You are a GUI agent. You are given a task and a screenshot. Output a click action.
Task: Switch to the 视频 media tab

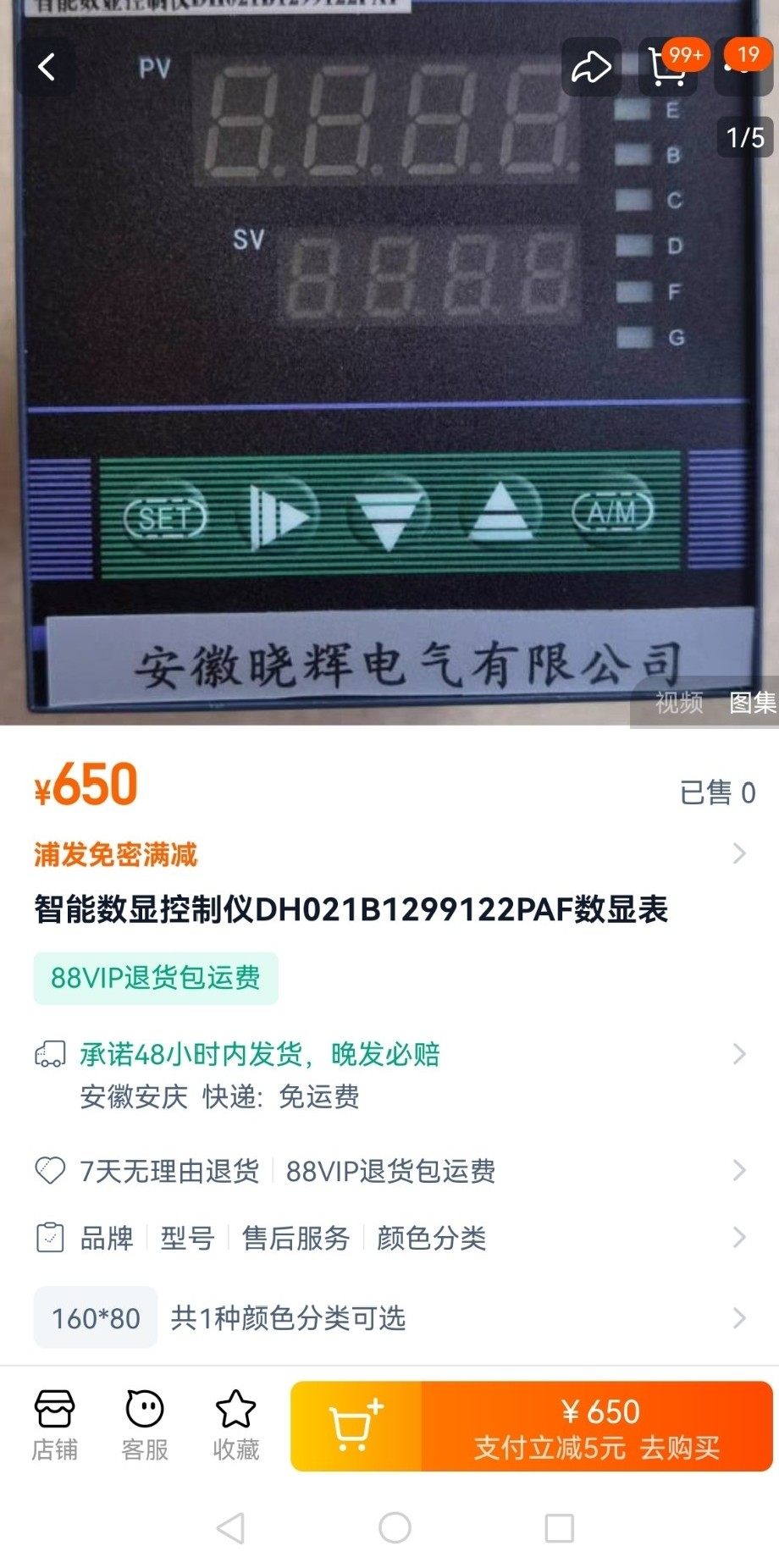[x=678, y=703]
